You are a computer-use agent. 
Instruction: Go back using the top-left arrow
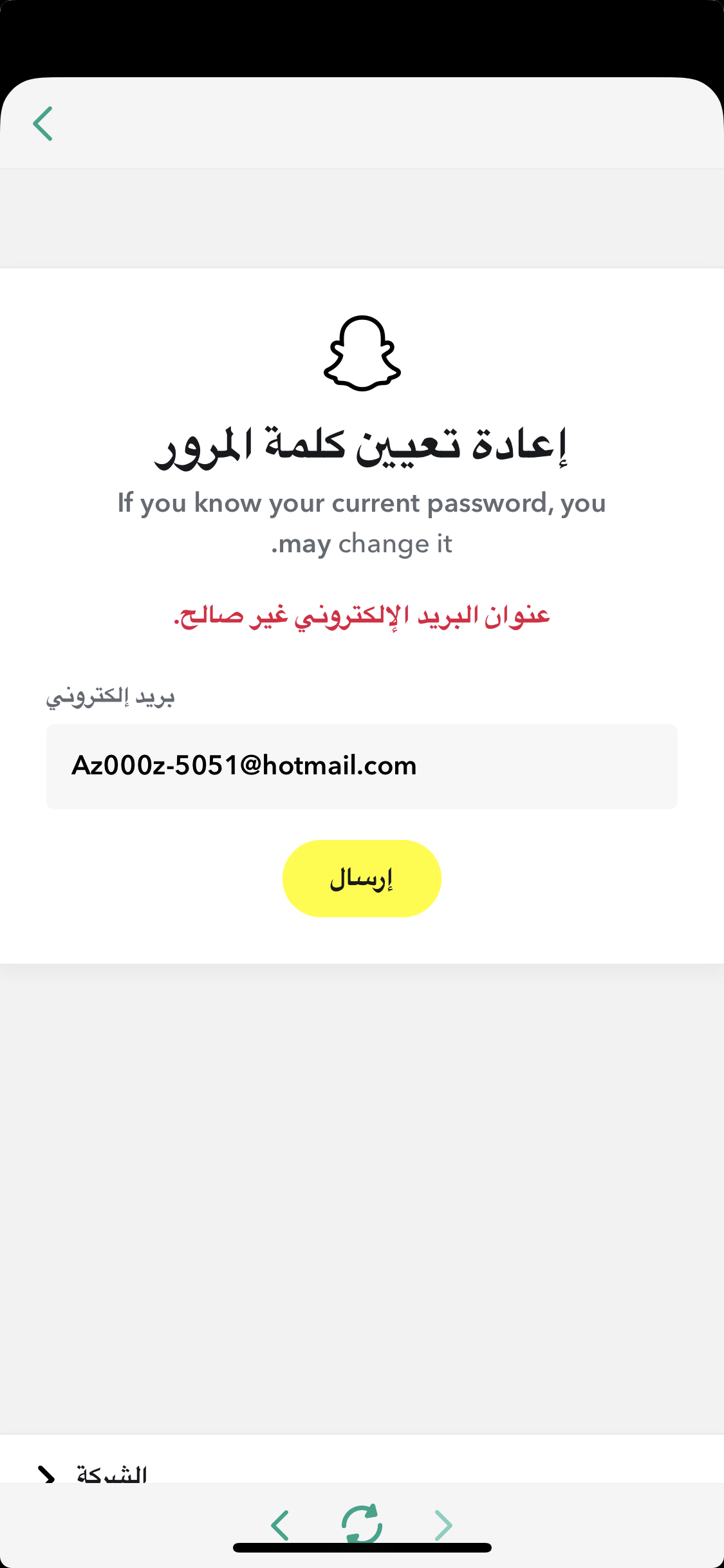42,124
